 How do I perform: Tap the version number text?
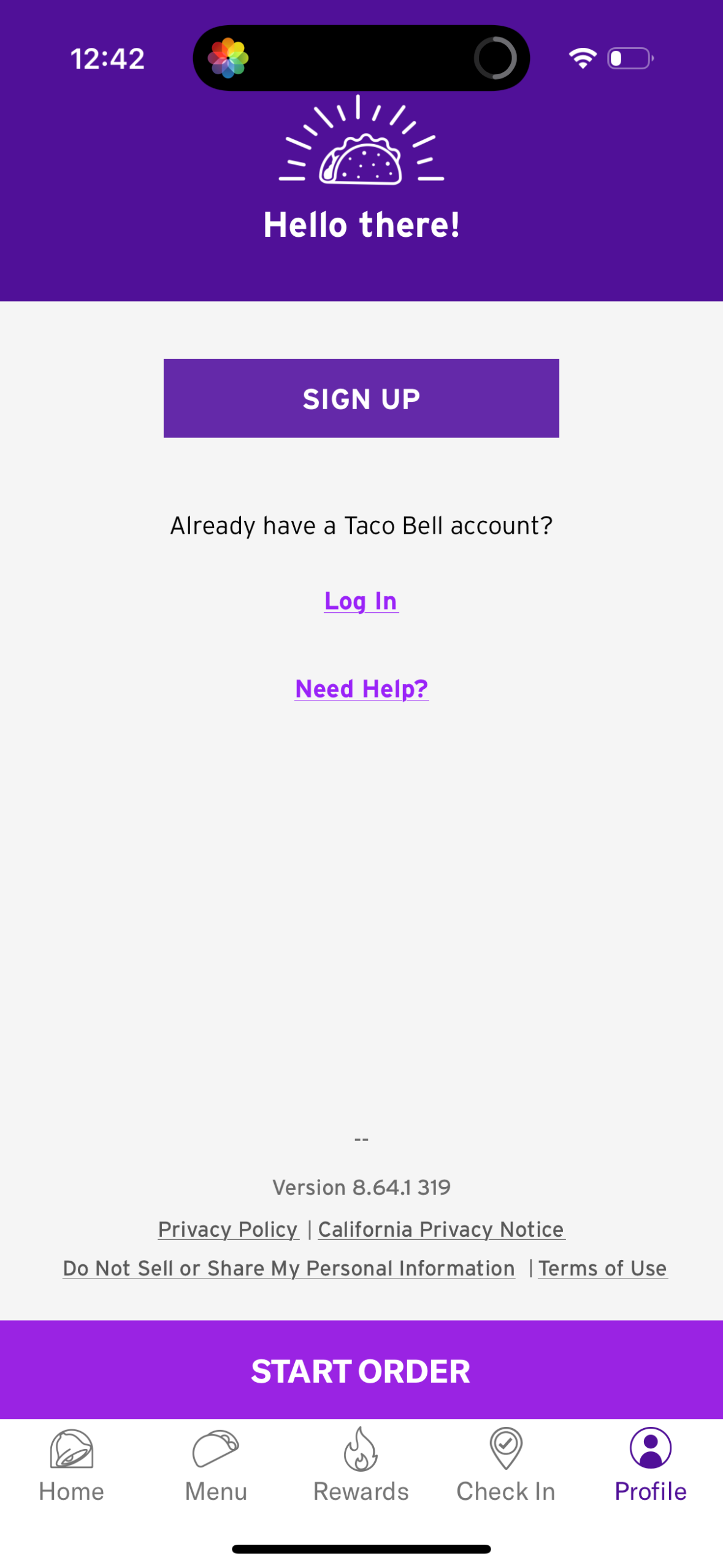(x=361, y=1187)
